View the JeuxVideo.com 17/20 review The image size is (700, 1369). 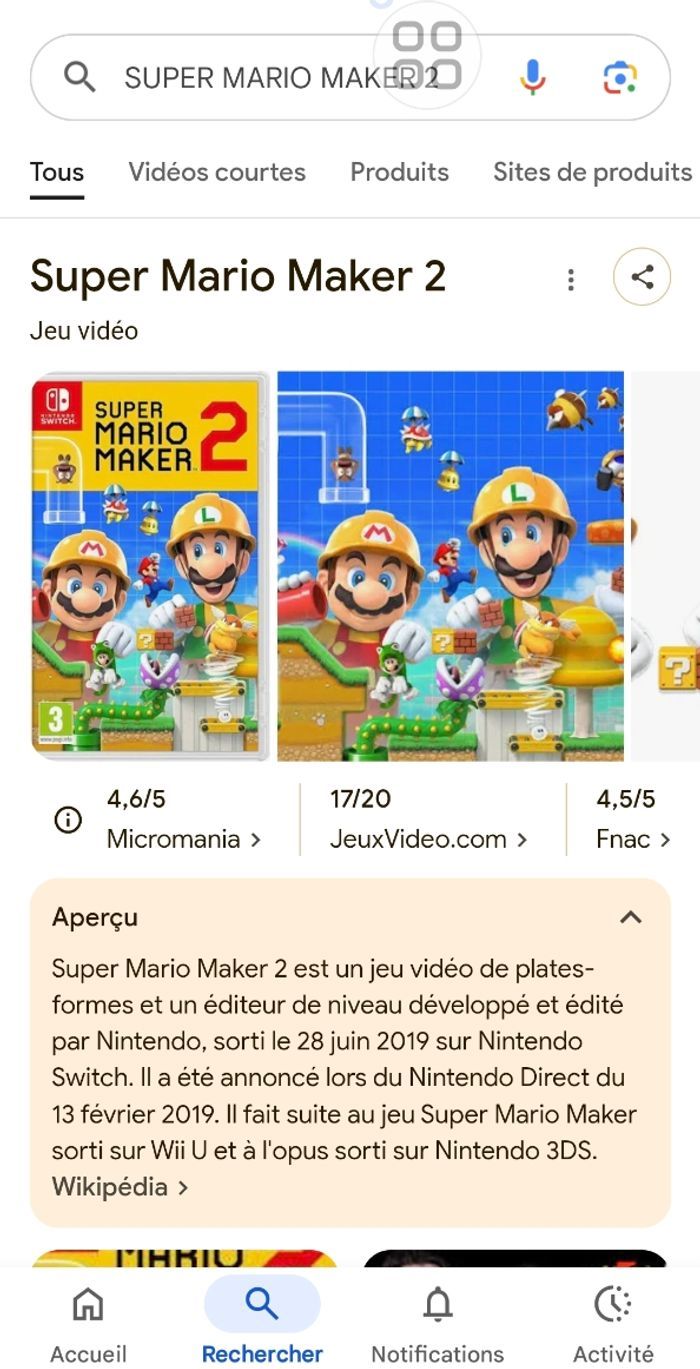pos(429,820)
